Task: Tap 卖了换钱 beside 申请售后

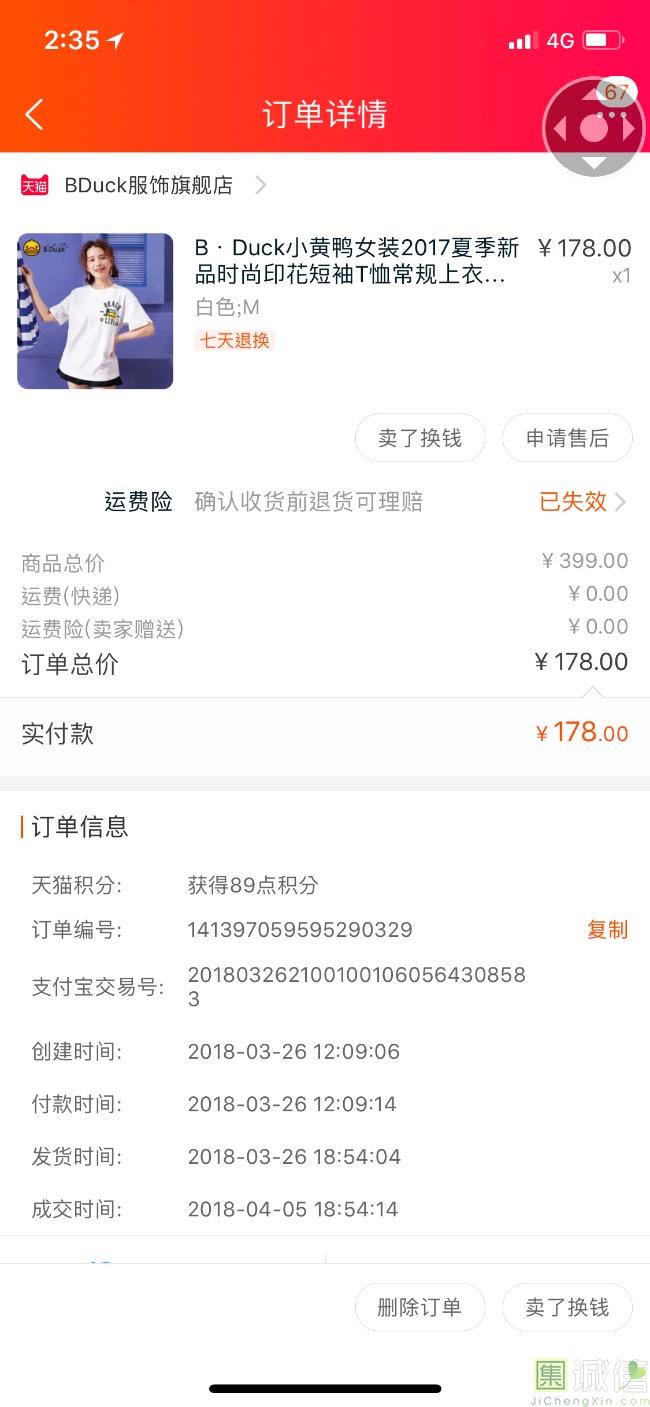Action: tap(420, 438)
